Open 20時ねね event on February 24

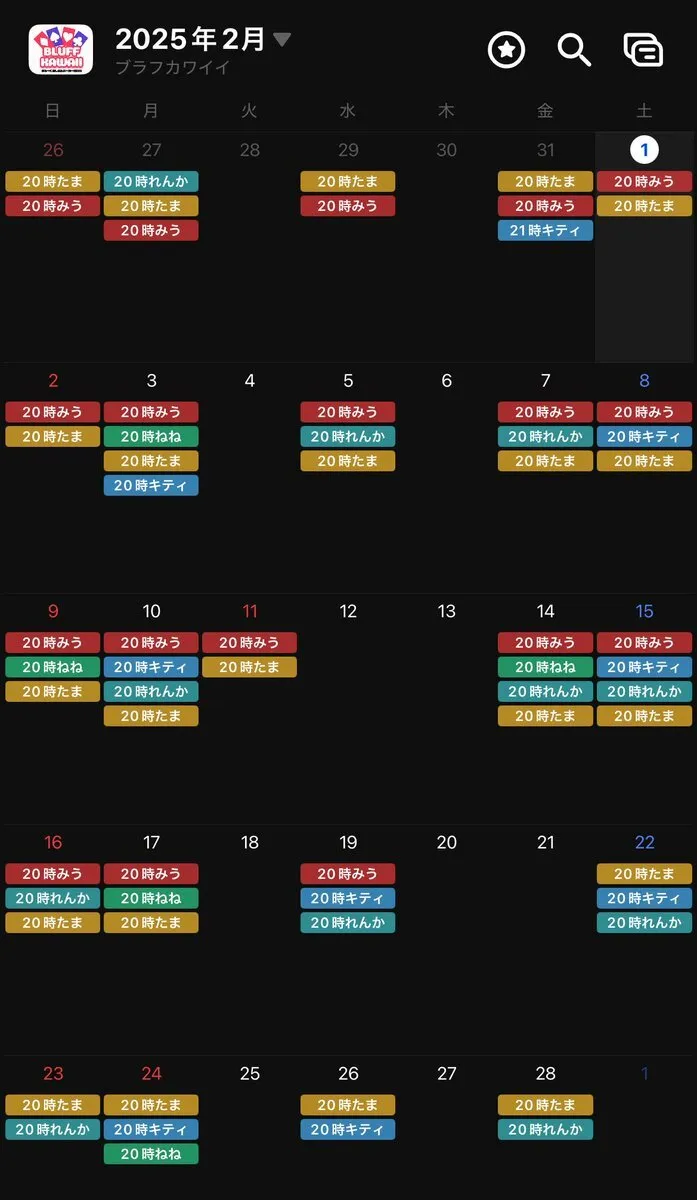[x=151, y=1154]
